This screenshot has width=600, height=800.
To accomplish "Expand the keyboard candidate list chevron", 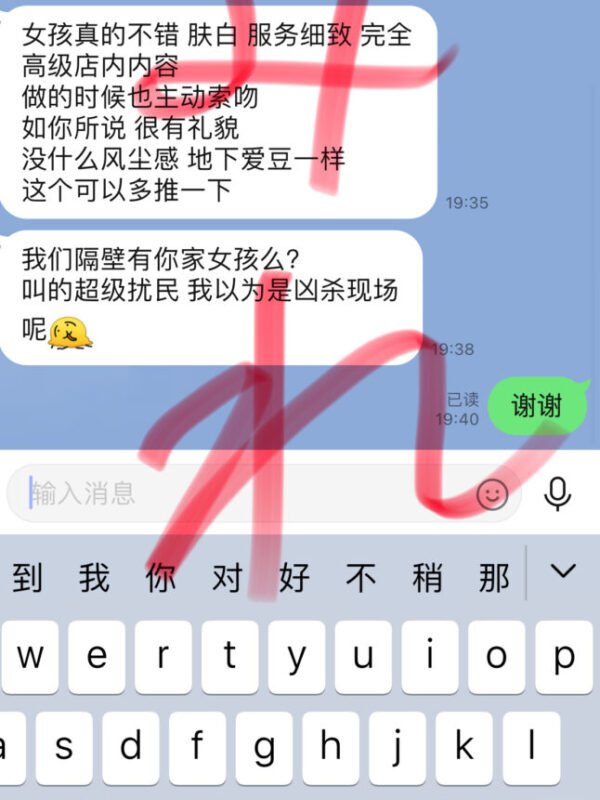I will point(564,572).
